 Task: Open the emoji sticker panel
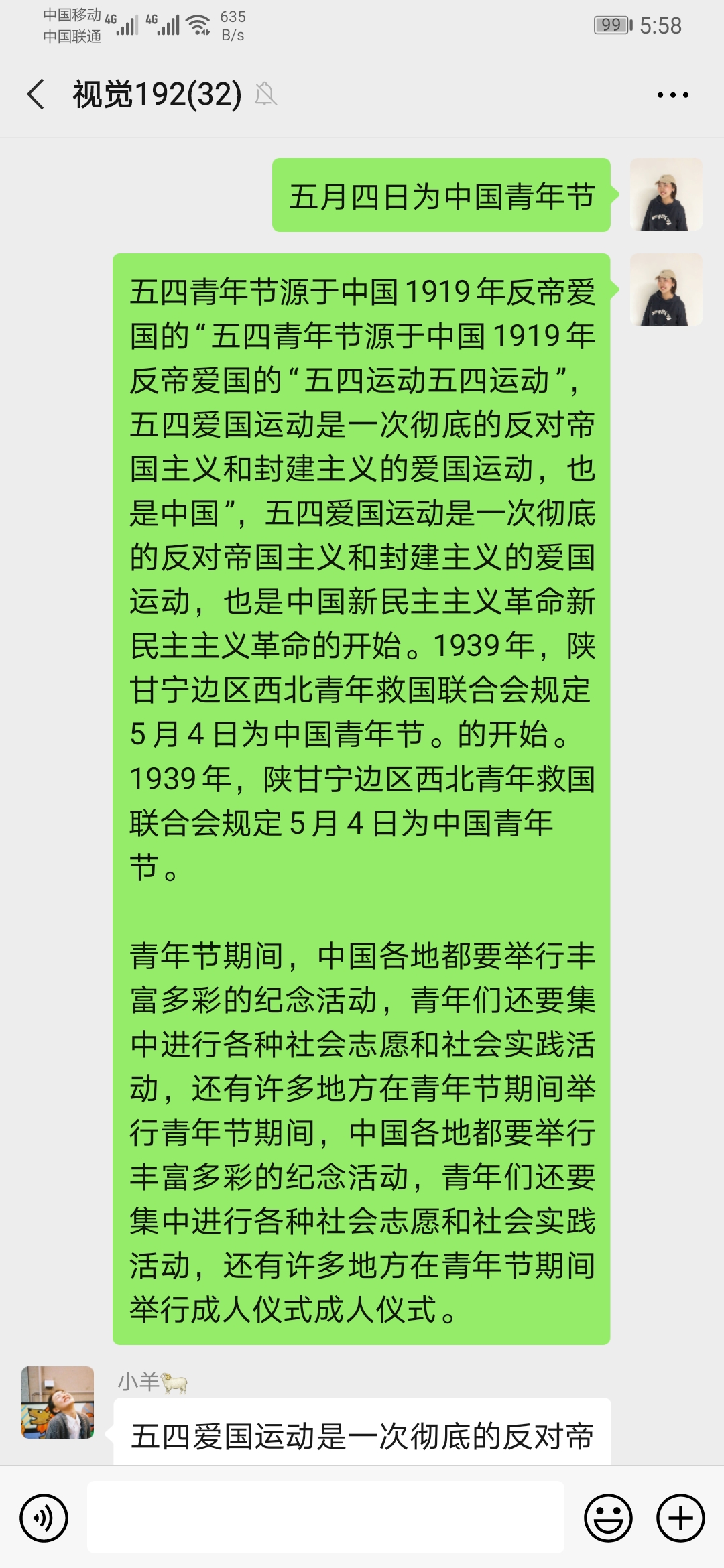[608, 1518]
